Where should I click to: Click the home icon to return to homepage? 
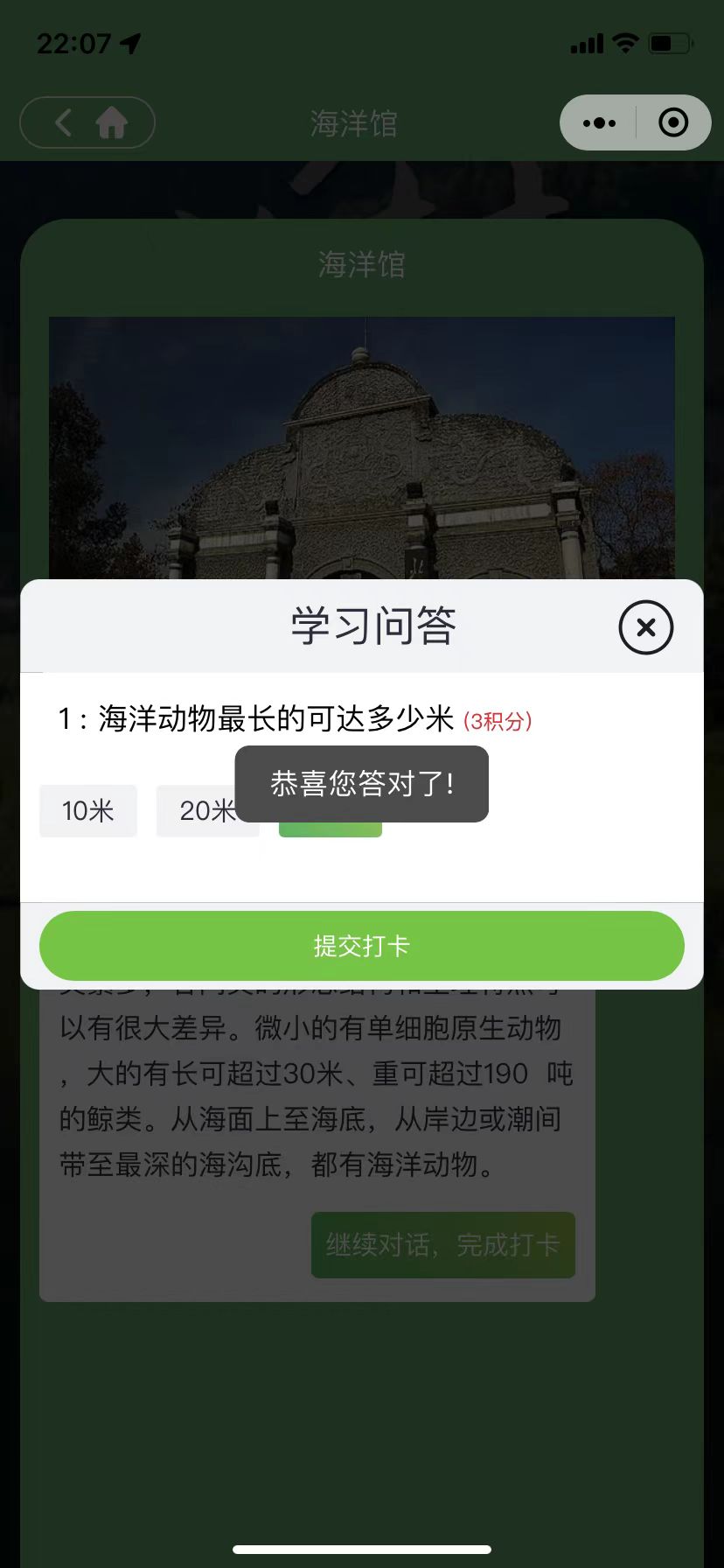coord(112,122)
